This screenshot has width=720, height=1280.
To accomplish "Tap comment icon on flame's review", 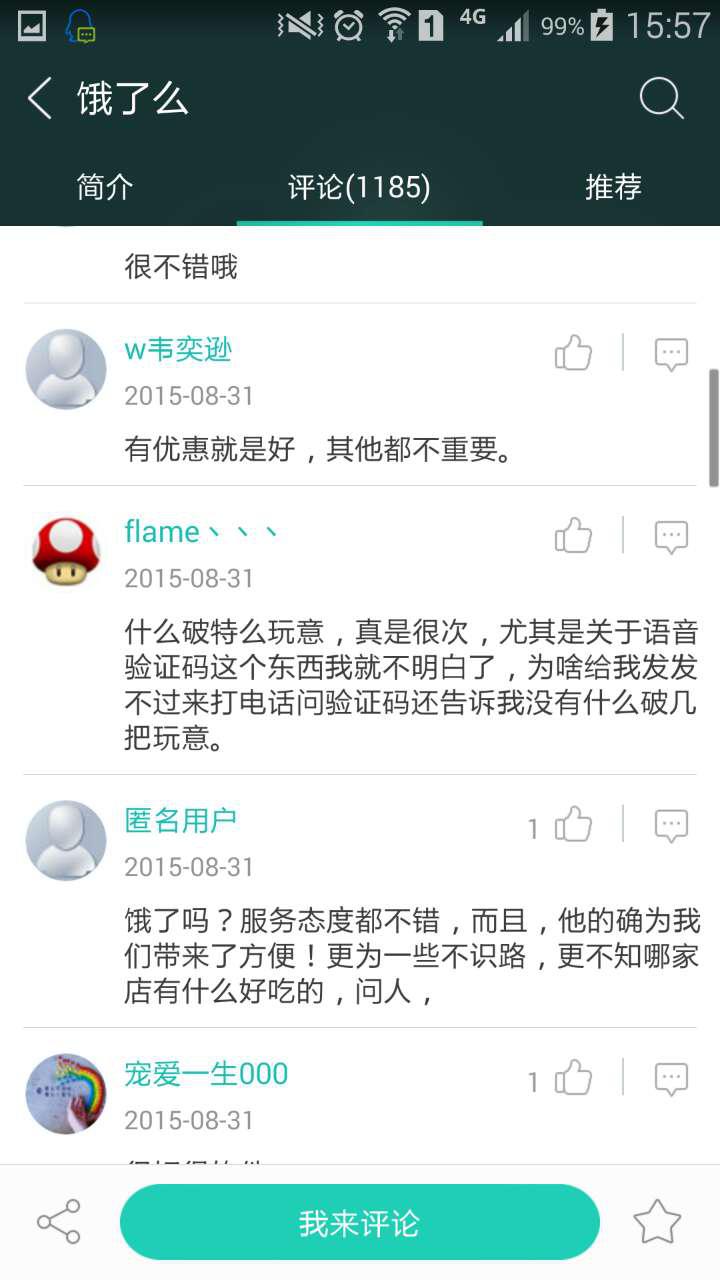I will [x=671, y=537].
